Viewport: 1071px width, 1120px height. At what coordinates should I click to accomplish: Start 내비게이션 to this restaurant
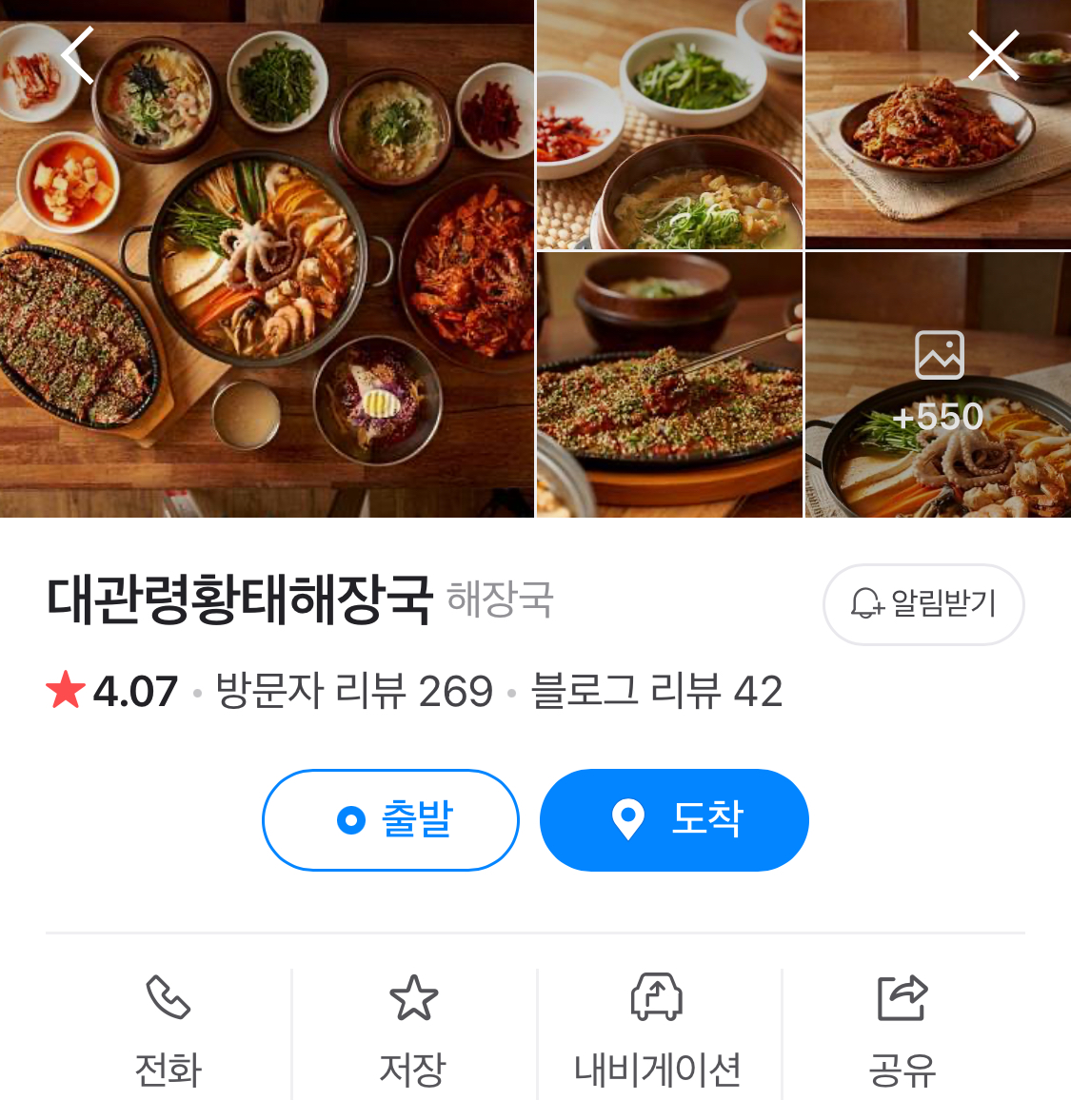pyautogui.click(x=658, y=1032)
